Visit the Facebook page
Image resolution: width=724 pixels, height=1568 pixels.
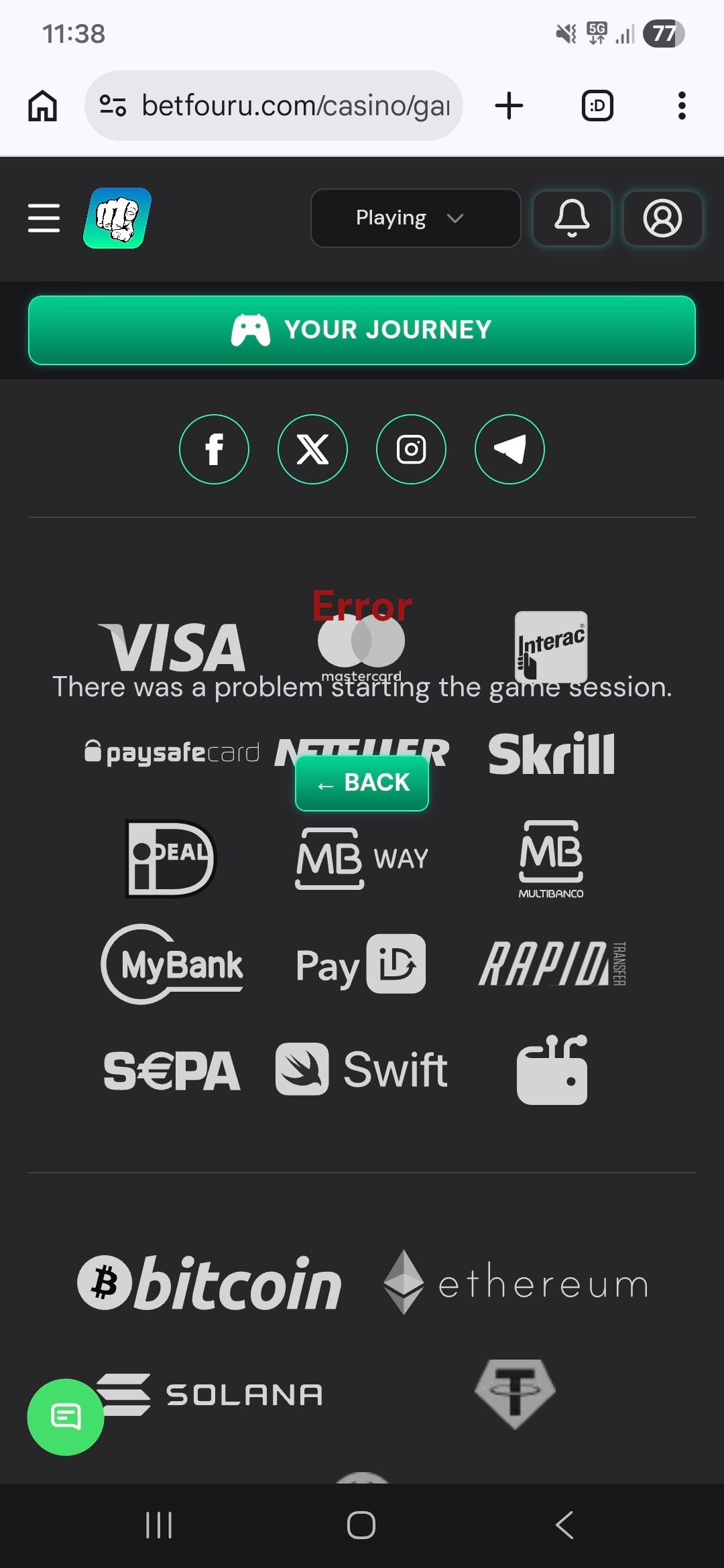(214, 449)
